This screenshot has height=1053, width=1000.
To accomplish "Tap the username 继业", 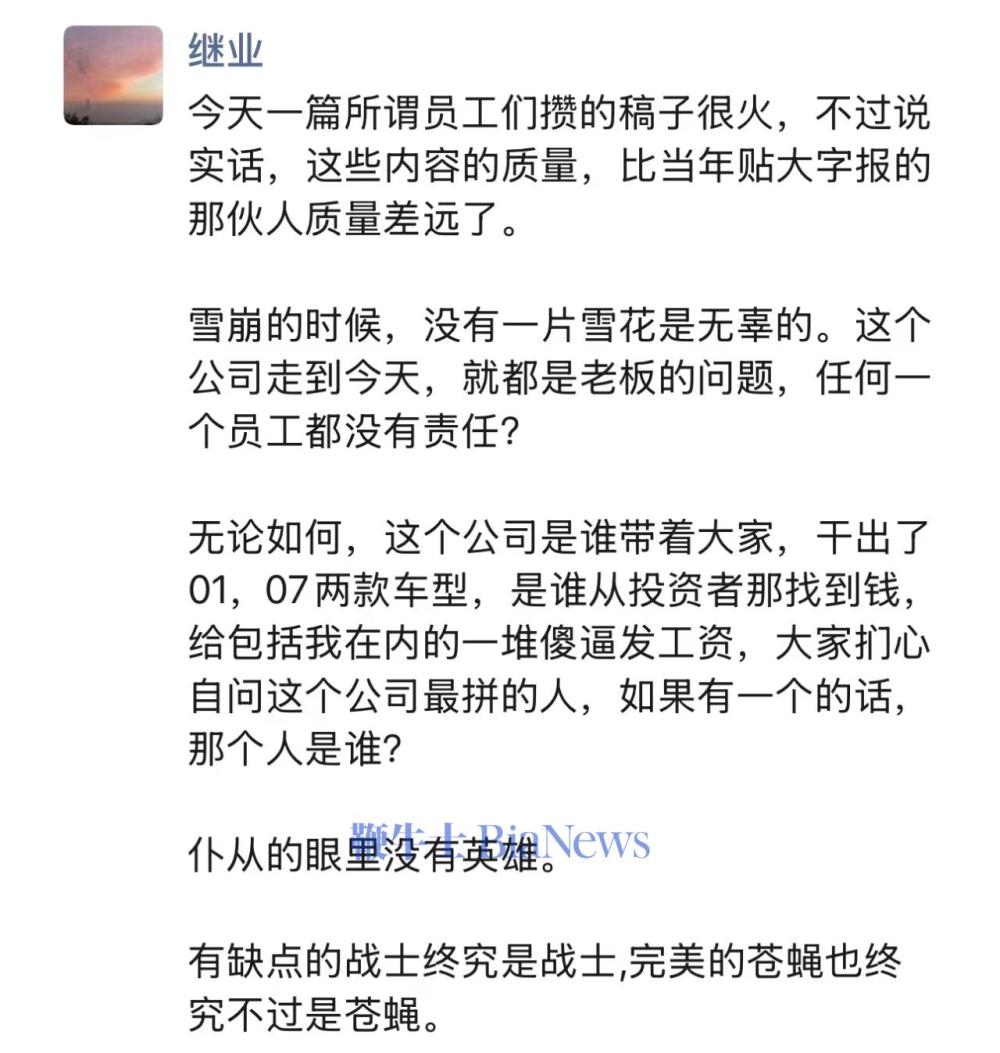I will [x=226, y=48].
